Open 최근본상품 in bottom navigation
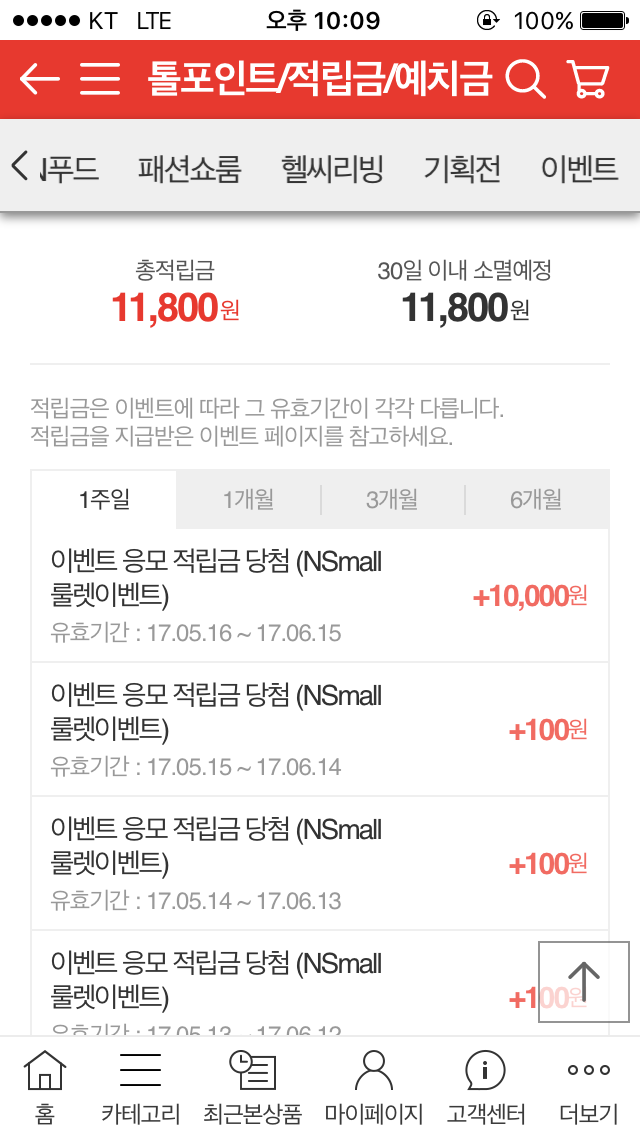 click(252, 1087)
